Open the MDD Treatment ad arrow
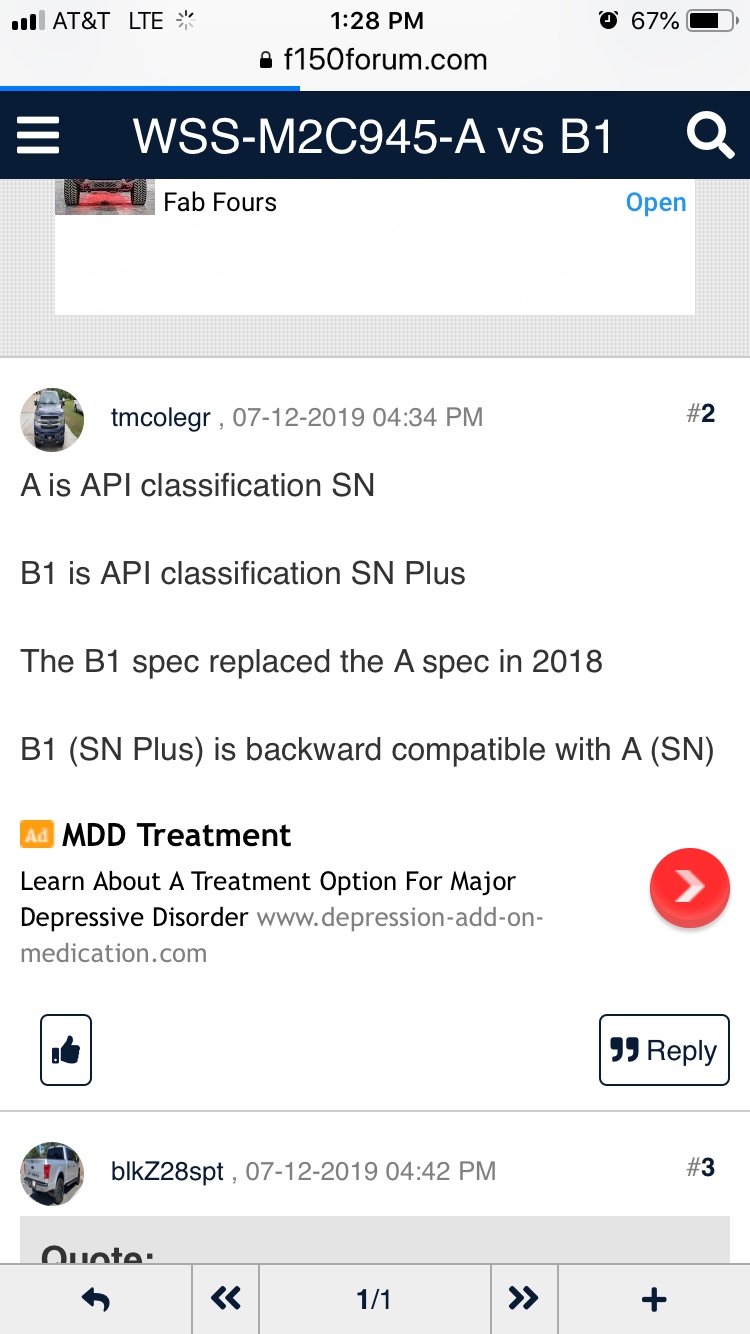This screenshot has width=750, height=1334. [689, 888]
